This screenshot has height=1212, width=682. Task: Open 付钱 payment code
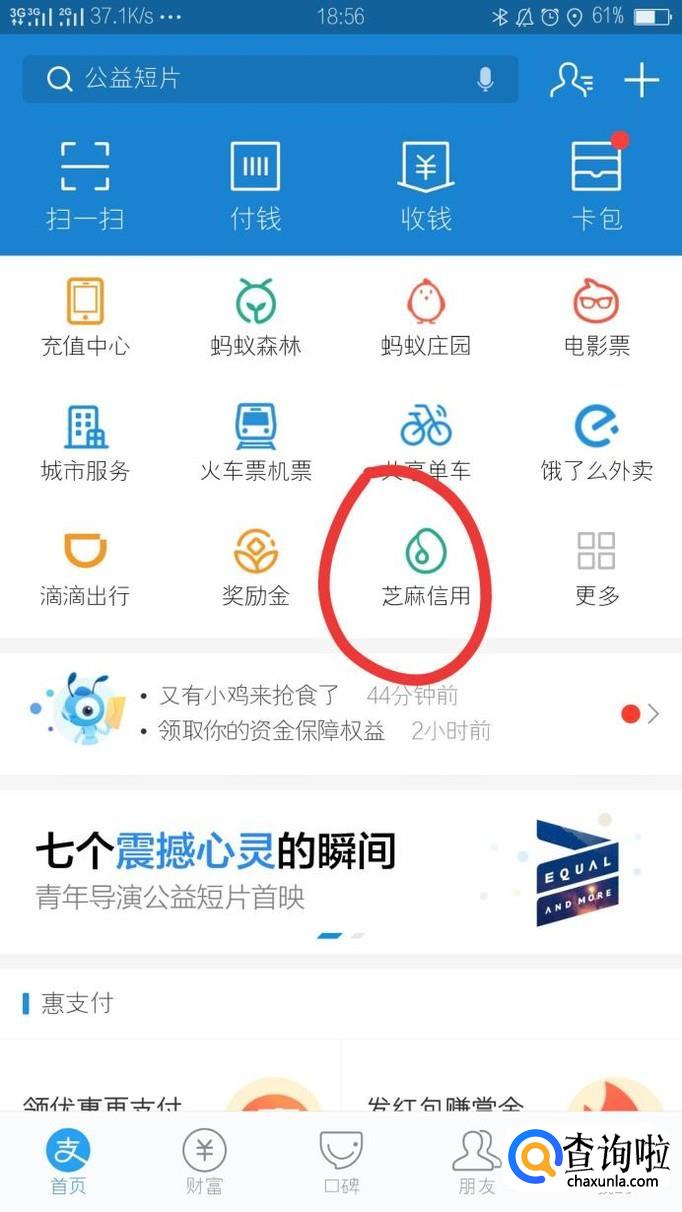256,183
